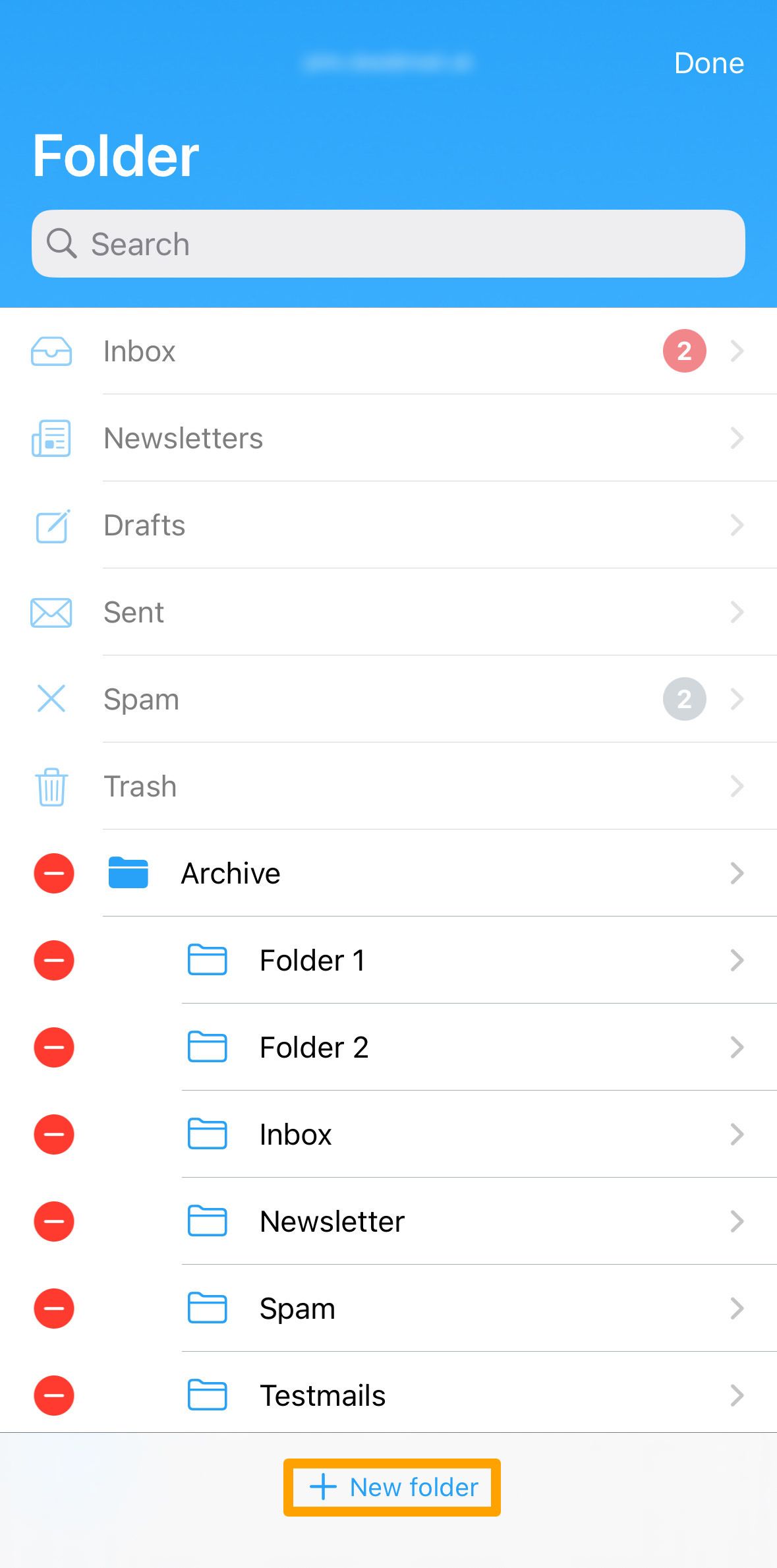Open the Newsletters system folder

(388, 438)
